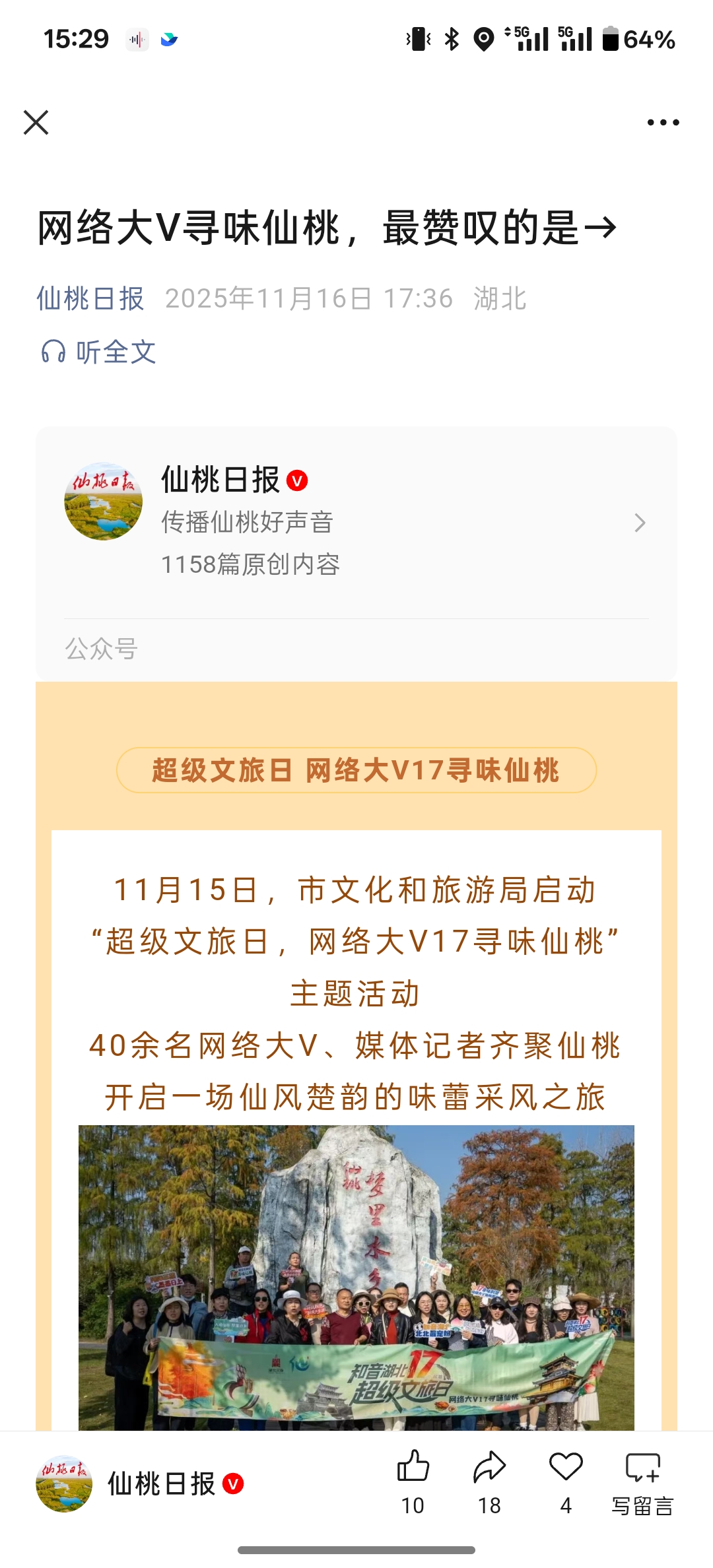Image resolution: width=713 pixels, height=1568 pixels.
Task: Expand the 仙桃日报 account card chevron
Action: click(638, 523)
